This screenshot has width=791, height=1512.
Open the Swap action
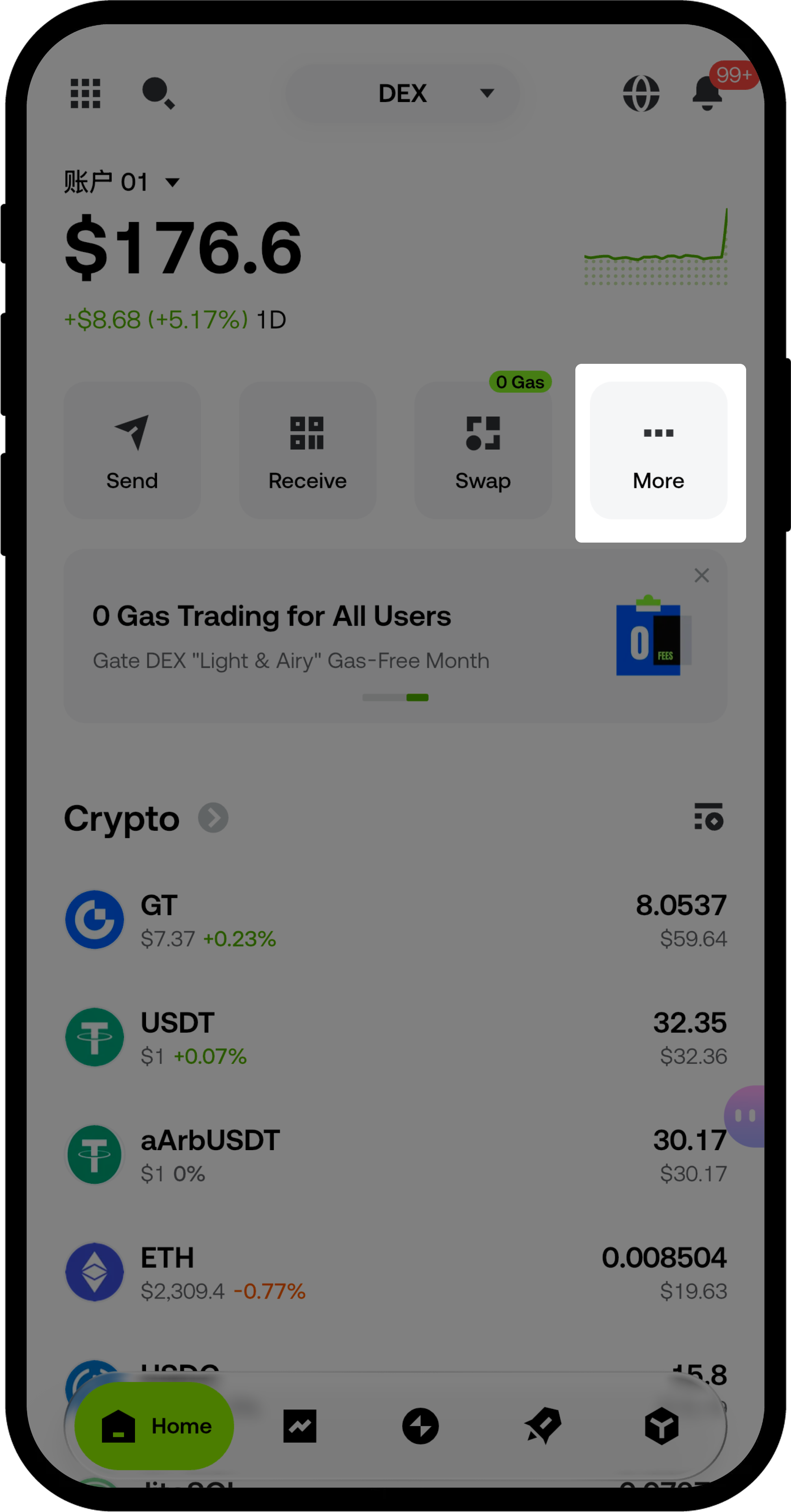483,451
